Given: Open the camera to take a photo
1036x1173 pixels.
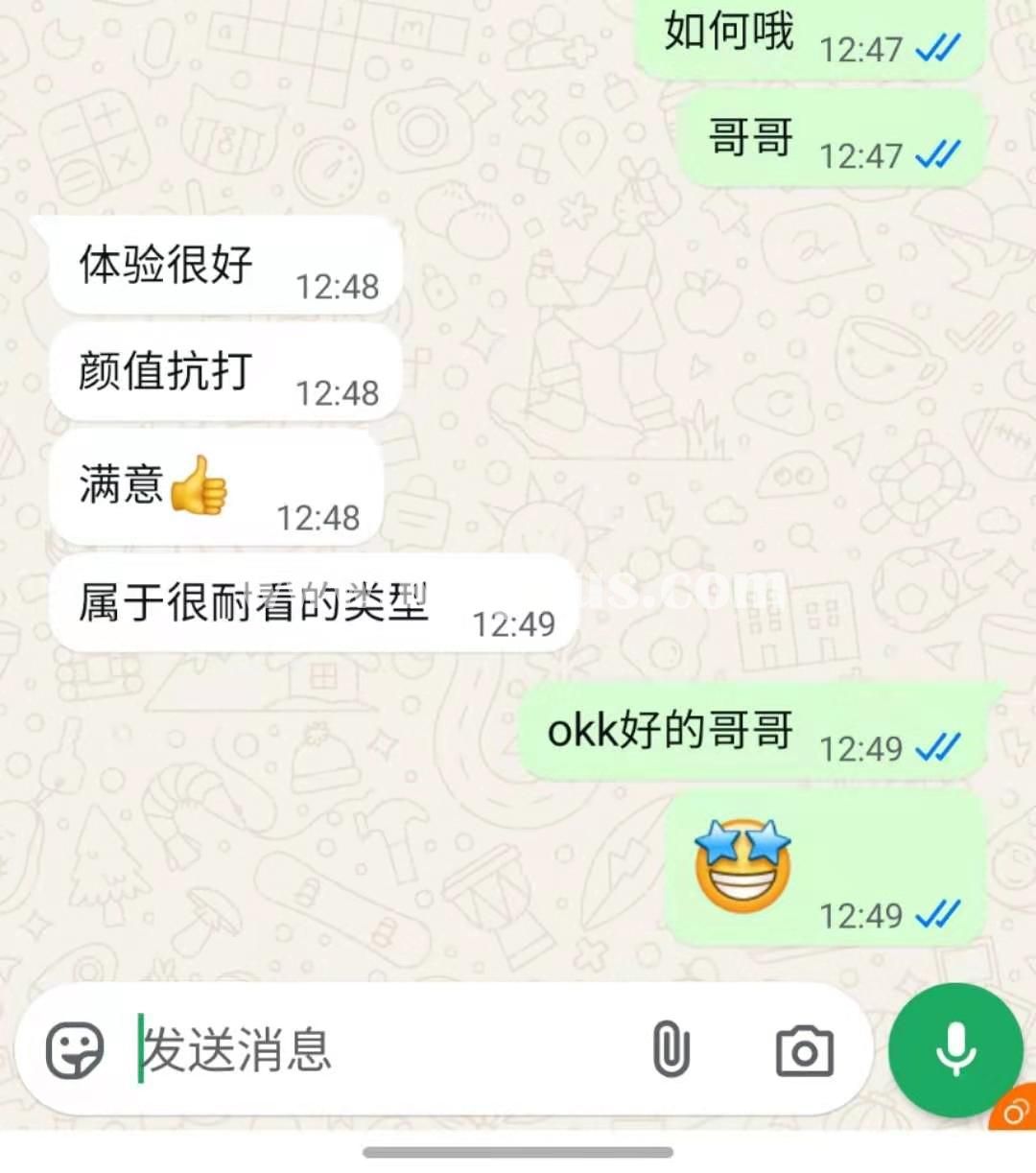Looking at the screenshot, I should [804, 1051].
